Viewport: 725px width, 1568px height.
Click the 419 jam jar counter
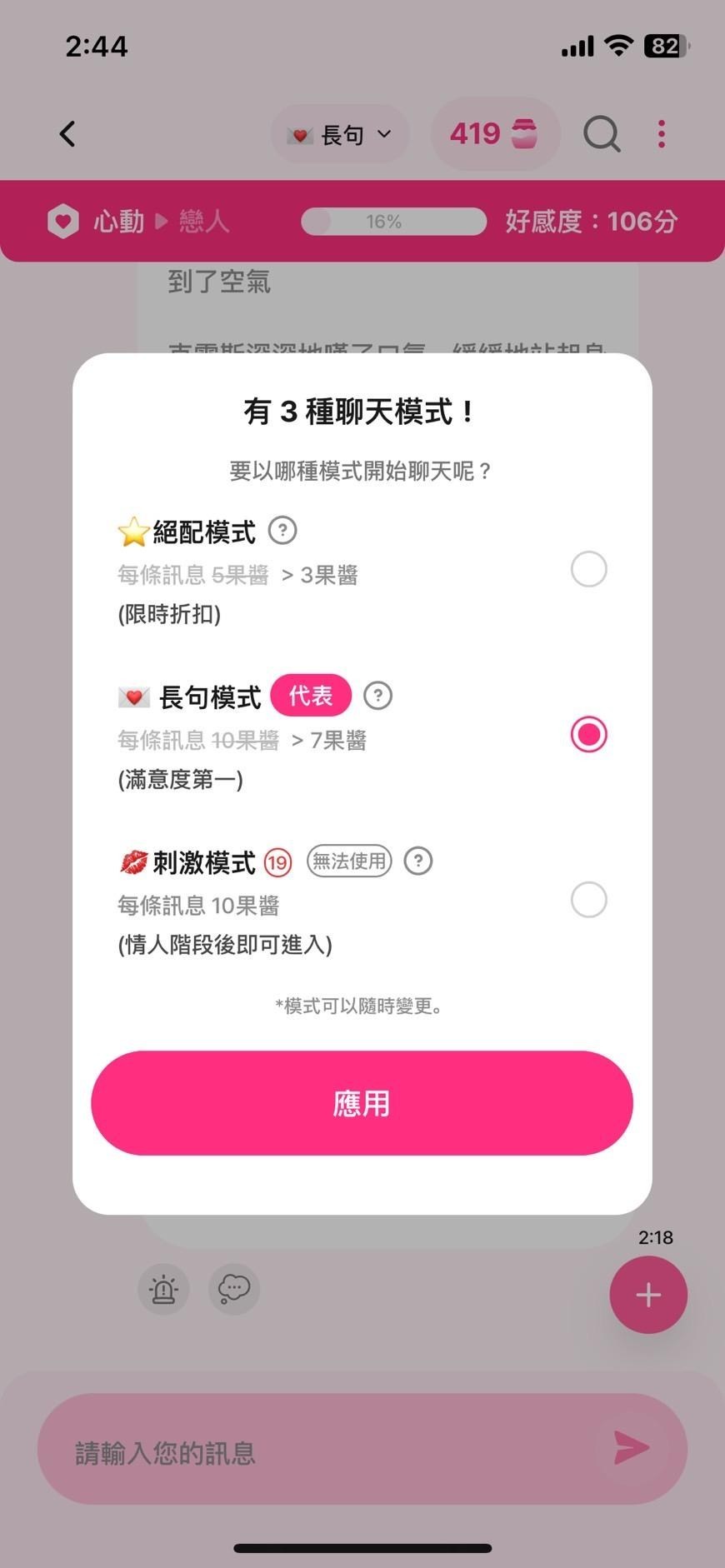point(495,133)
